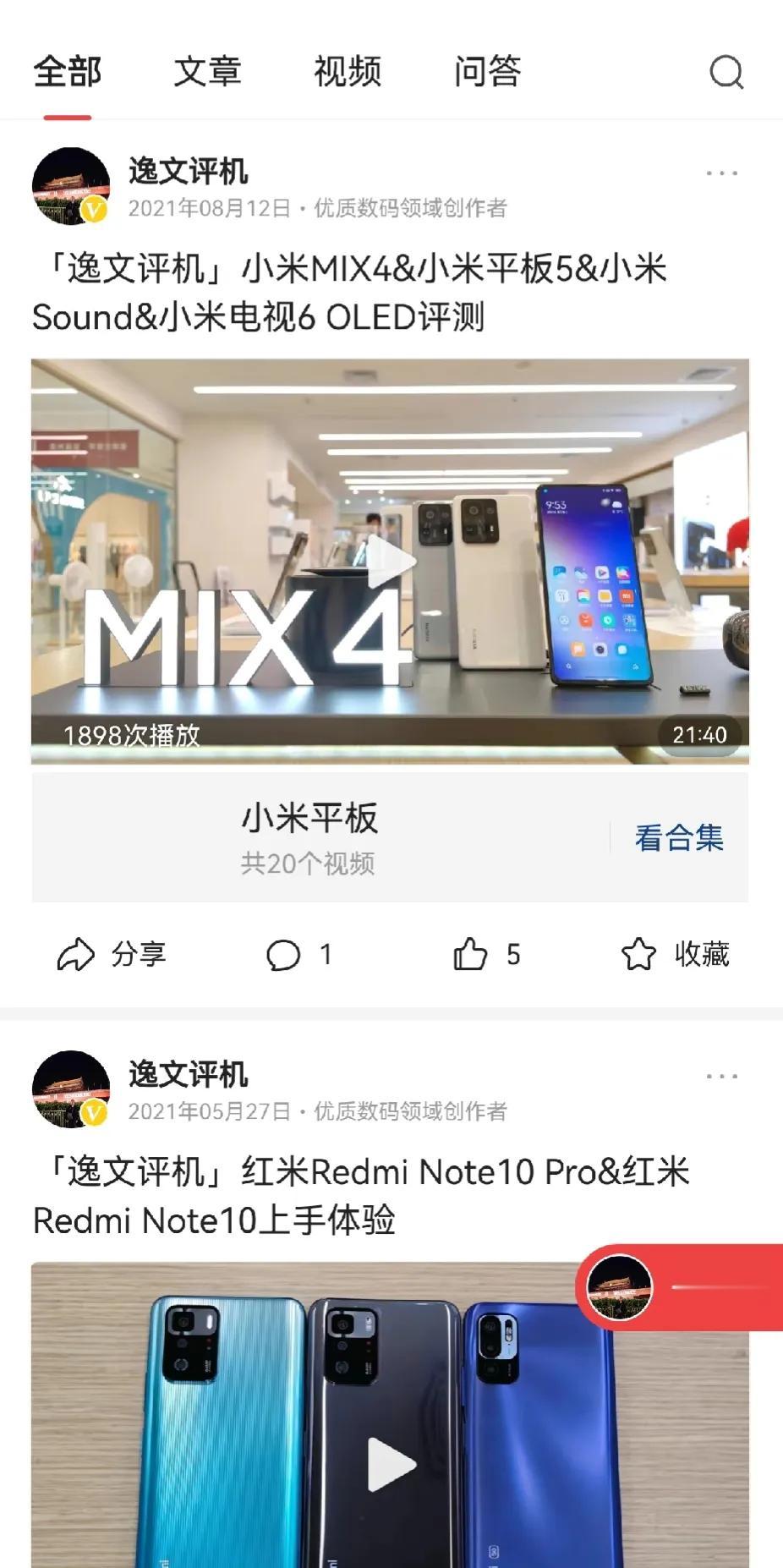The width and height of the screenshot is (783, 1568).
Task: Play the Redmi Note10 hands-on video
Action: [x=391, y=1464]
